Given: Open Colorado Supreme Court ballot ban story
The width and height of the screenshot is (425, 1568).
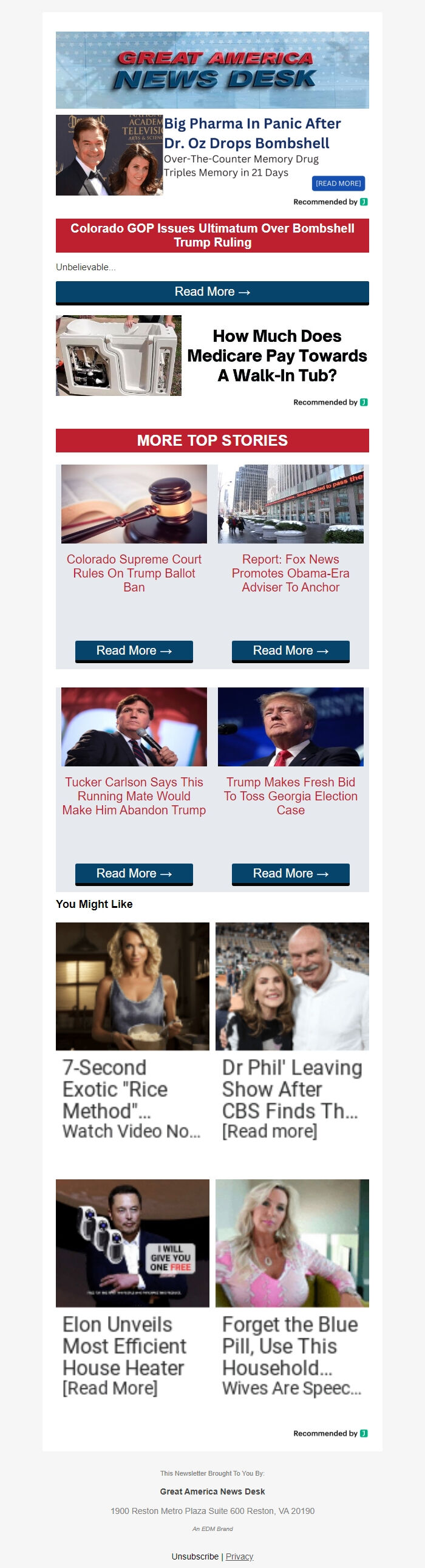Looking at the screenshot, I should point(134,573).
